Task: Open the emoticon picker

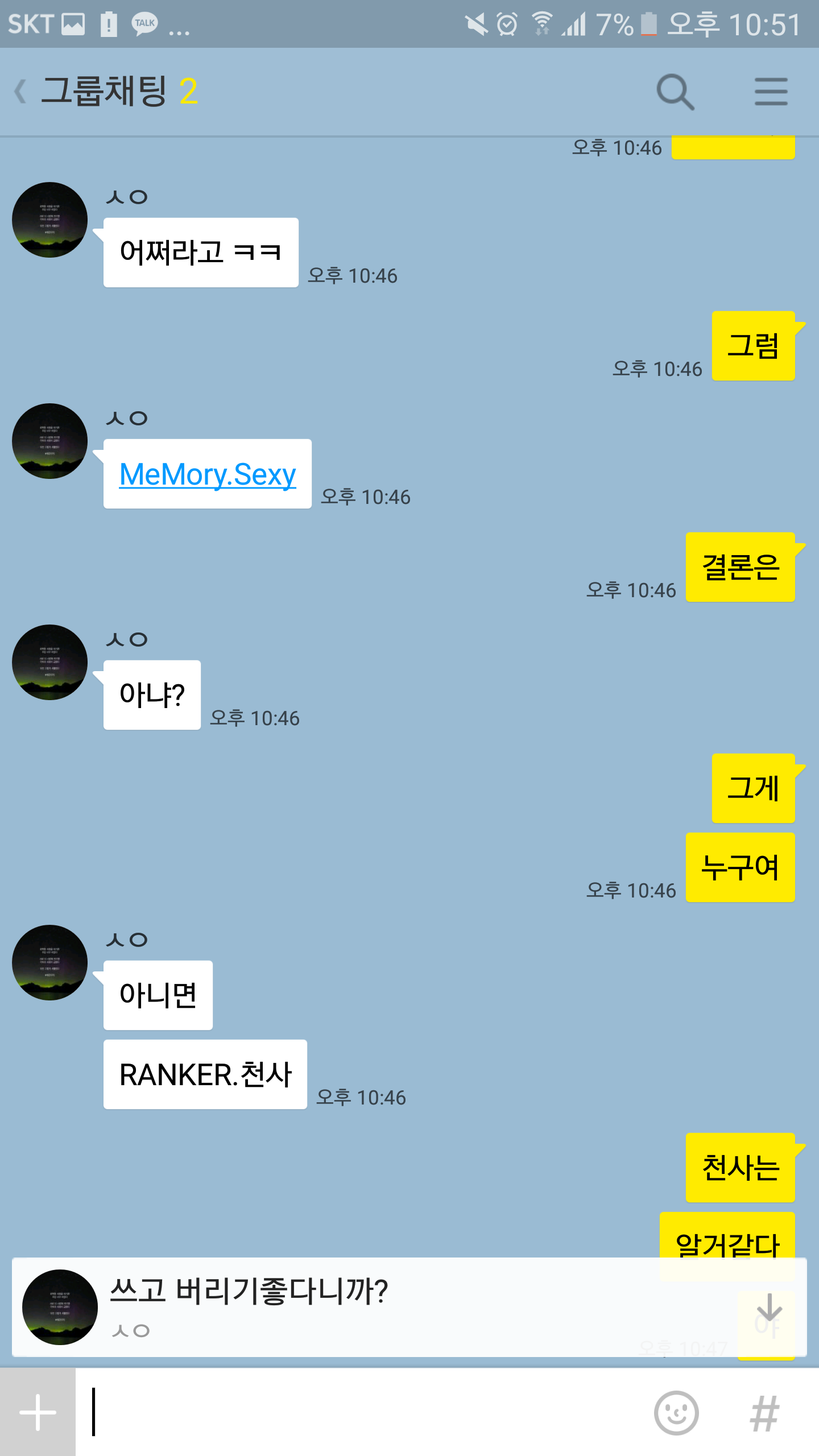Action: tap(676, 1413)
